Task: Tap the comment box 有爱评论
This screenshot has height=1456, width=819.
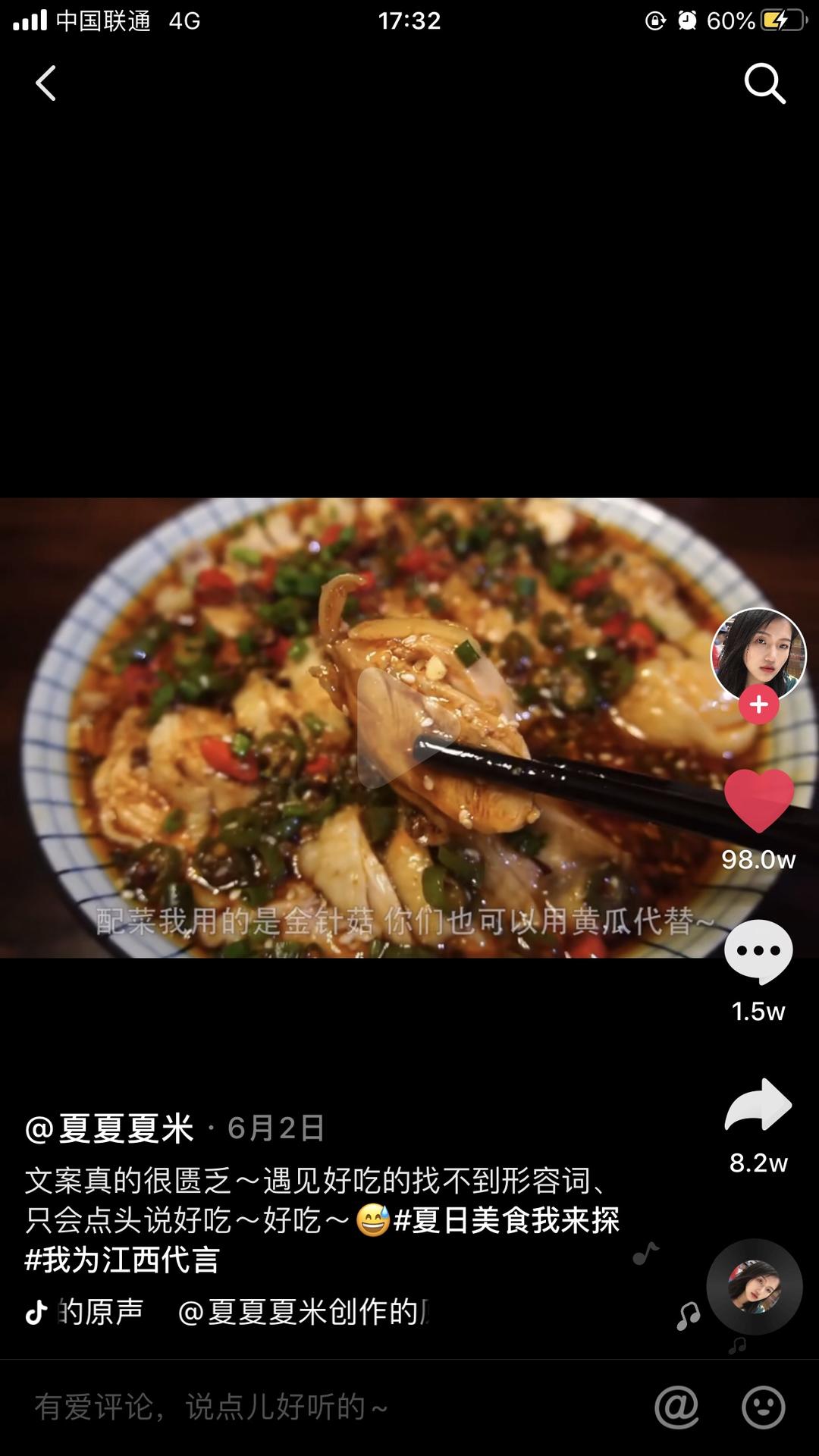Action: click(211, 1407)
